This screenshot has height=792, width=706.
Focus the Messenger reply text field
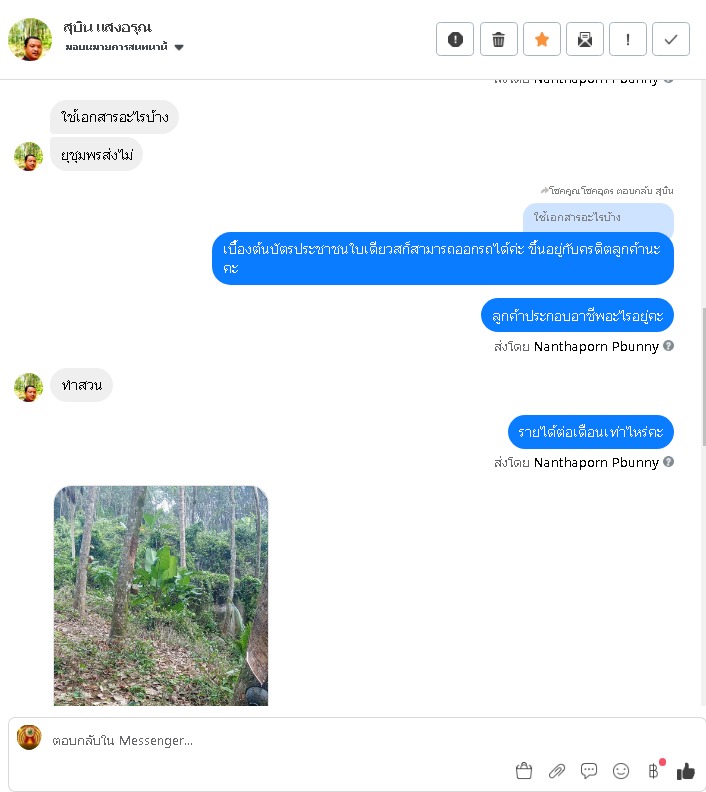click(250, 741)
